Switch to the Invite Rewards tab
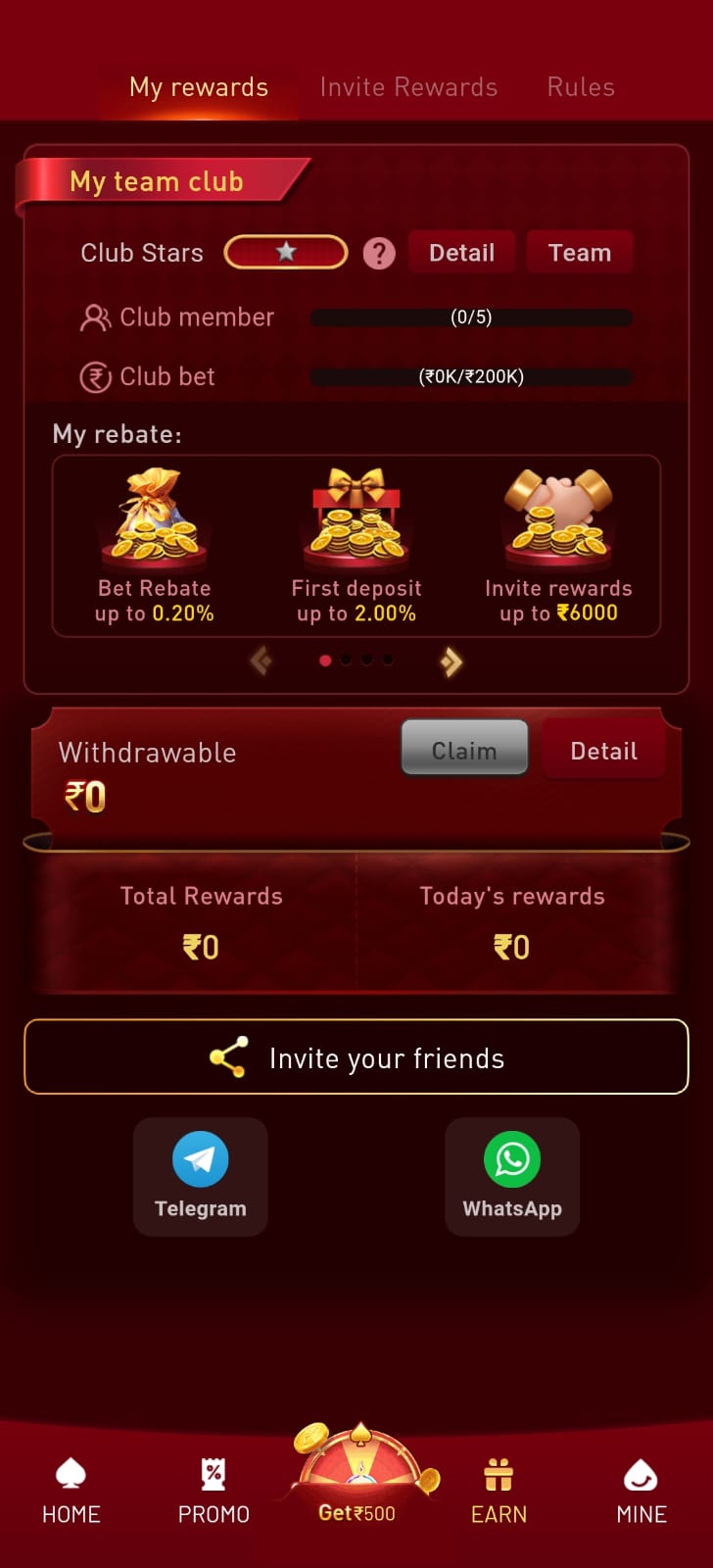The height and width of the screenshot is (1568, 713). tap(408, 87)
